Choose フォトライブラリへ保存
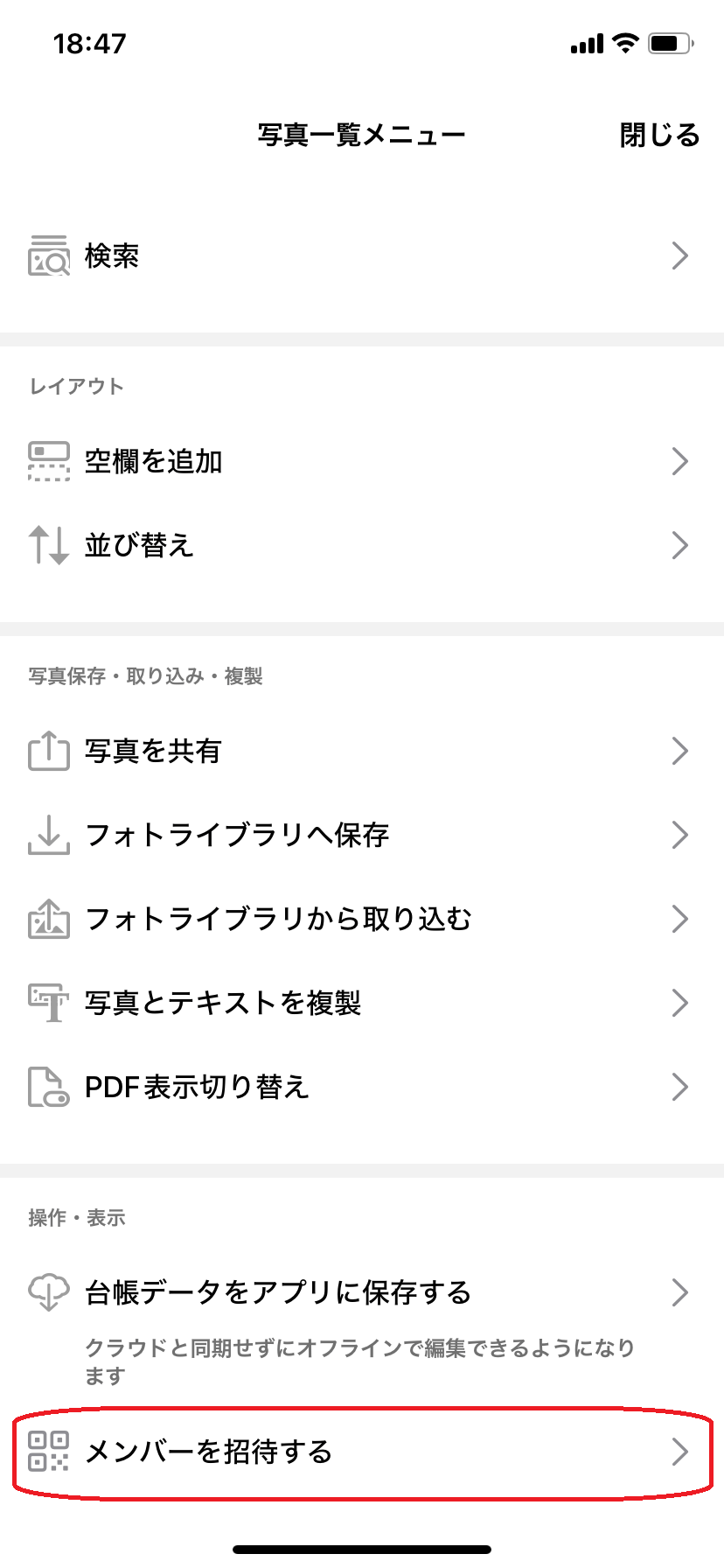 click(362, 835)
